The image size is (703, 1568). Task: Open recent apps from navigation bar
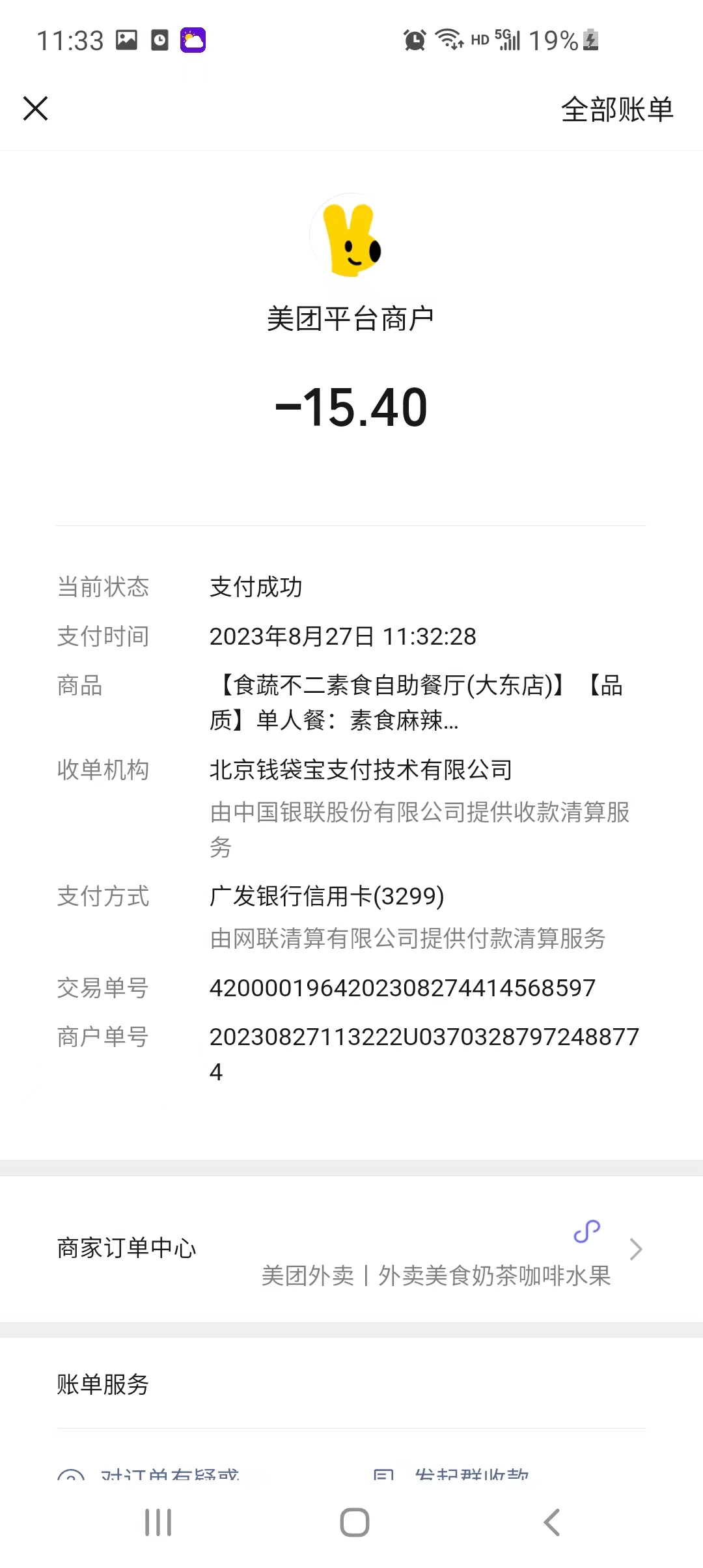coord(158,1522)
